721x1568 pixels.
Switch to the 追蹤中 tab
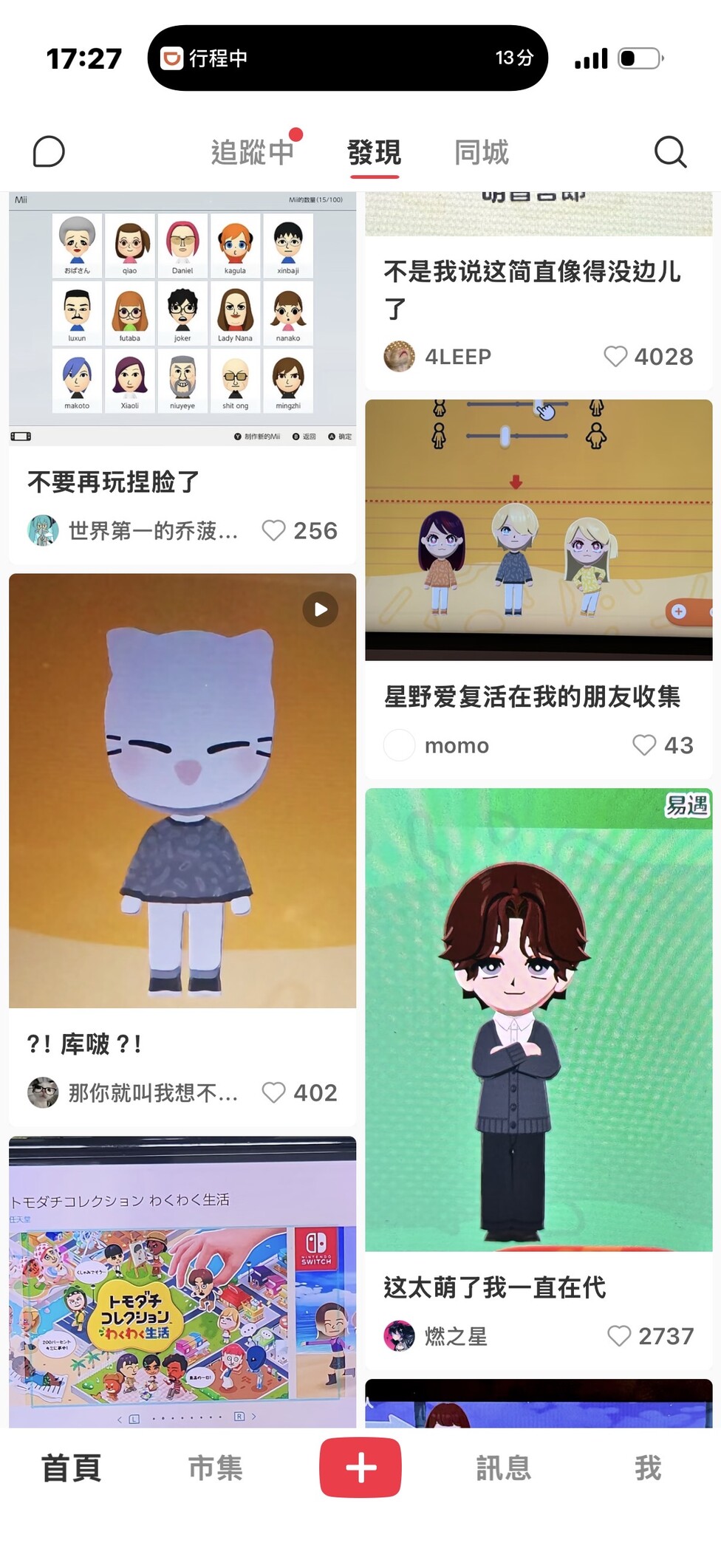(x=252, y=152)
